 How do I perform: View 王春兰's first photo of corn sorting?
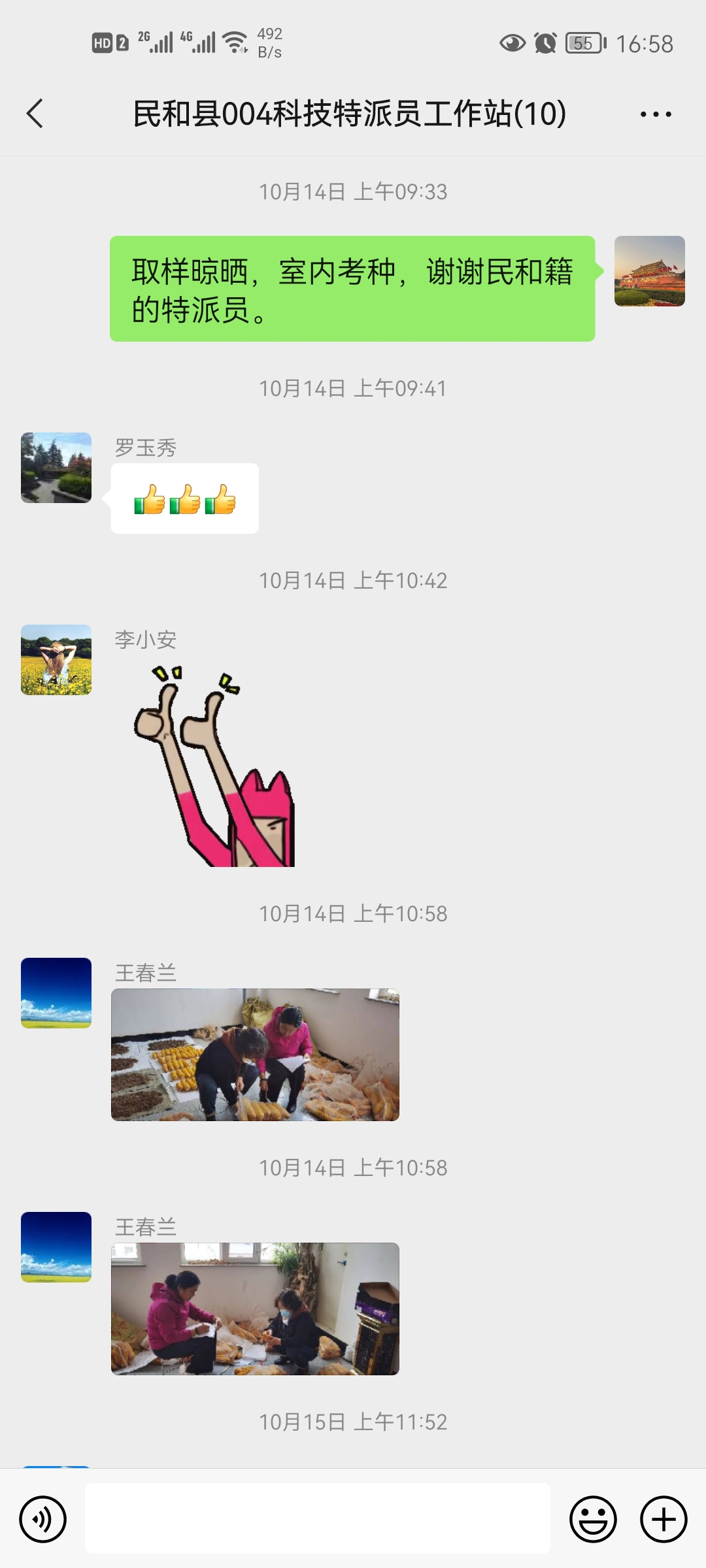point(255,1055)
